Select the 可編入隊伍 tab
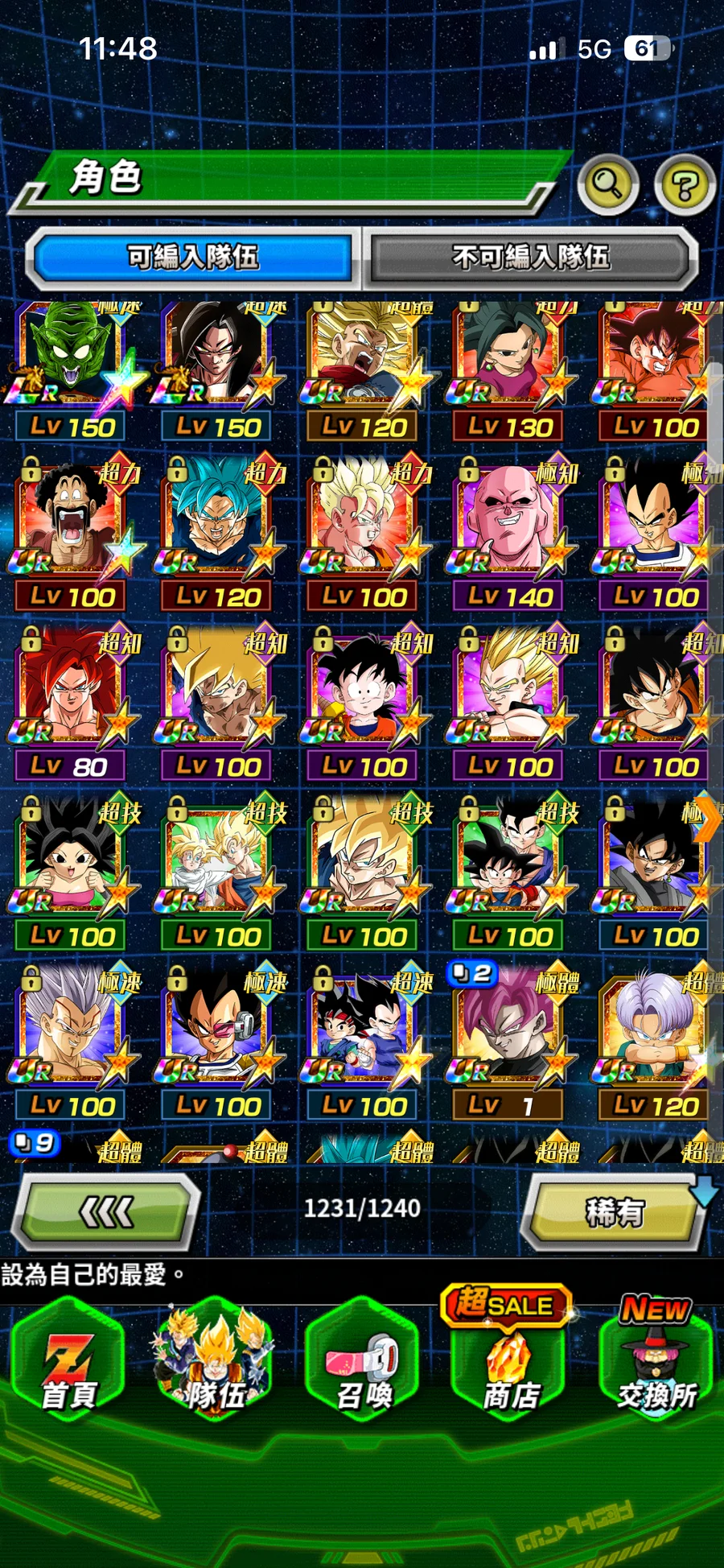The height and width of the screenshot is (1568, 724). click(193, 258)
